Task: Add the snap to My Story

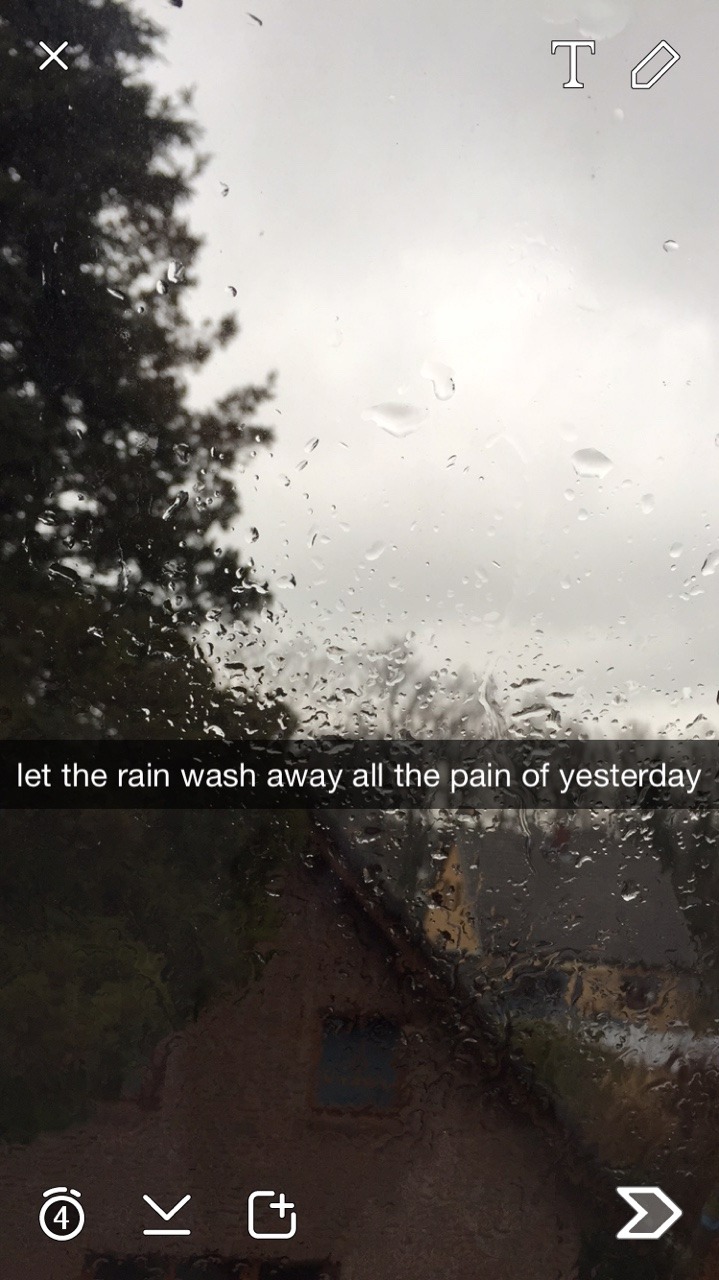Action: coord(272,1214)
